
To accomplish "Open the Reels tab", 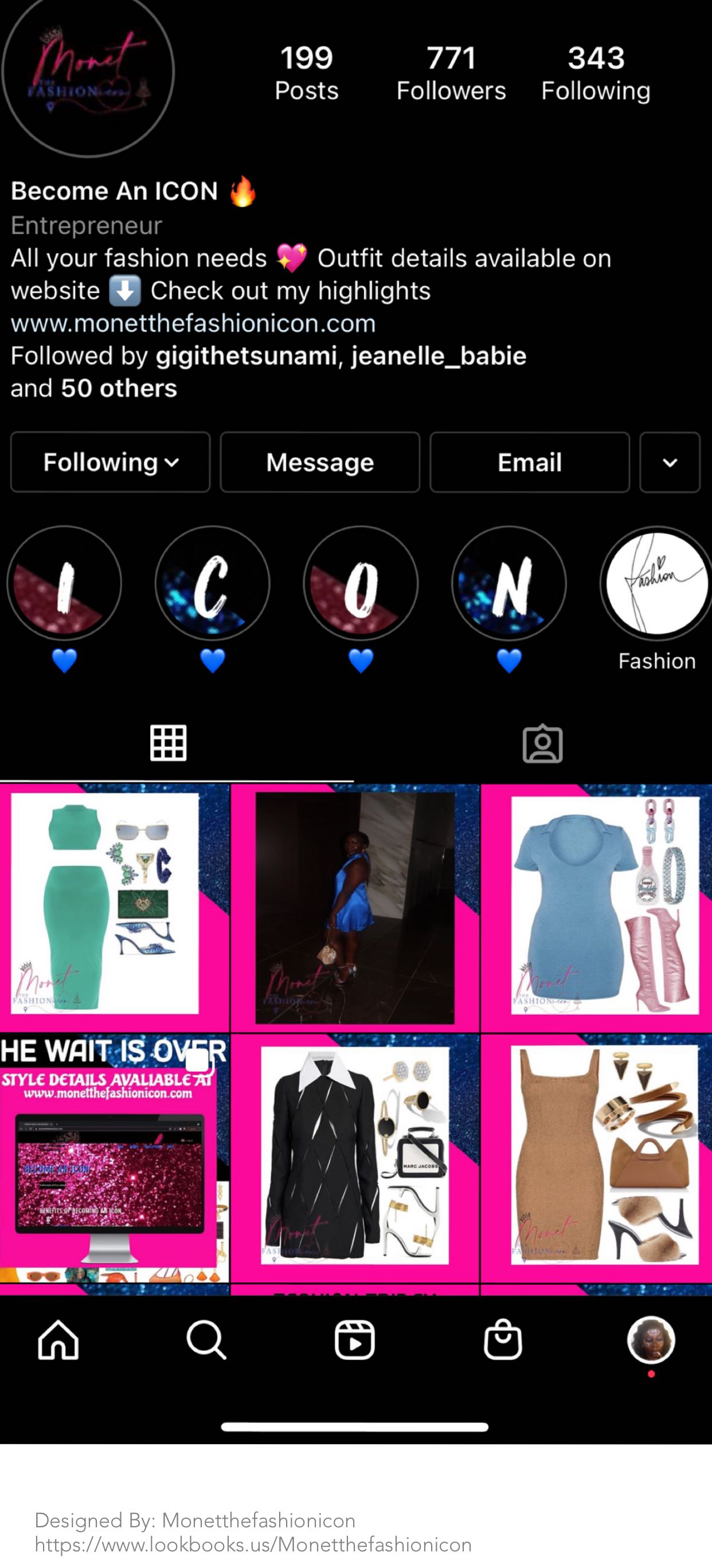I will point(354,1340).
